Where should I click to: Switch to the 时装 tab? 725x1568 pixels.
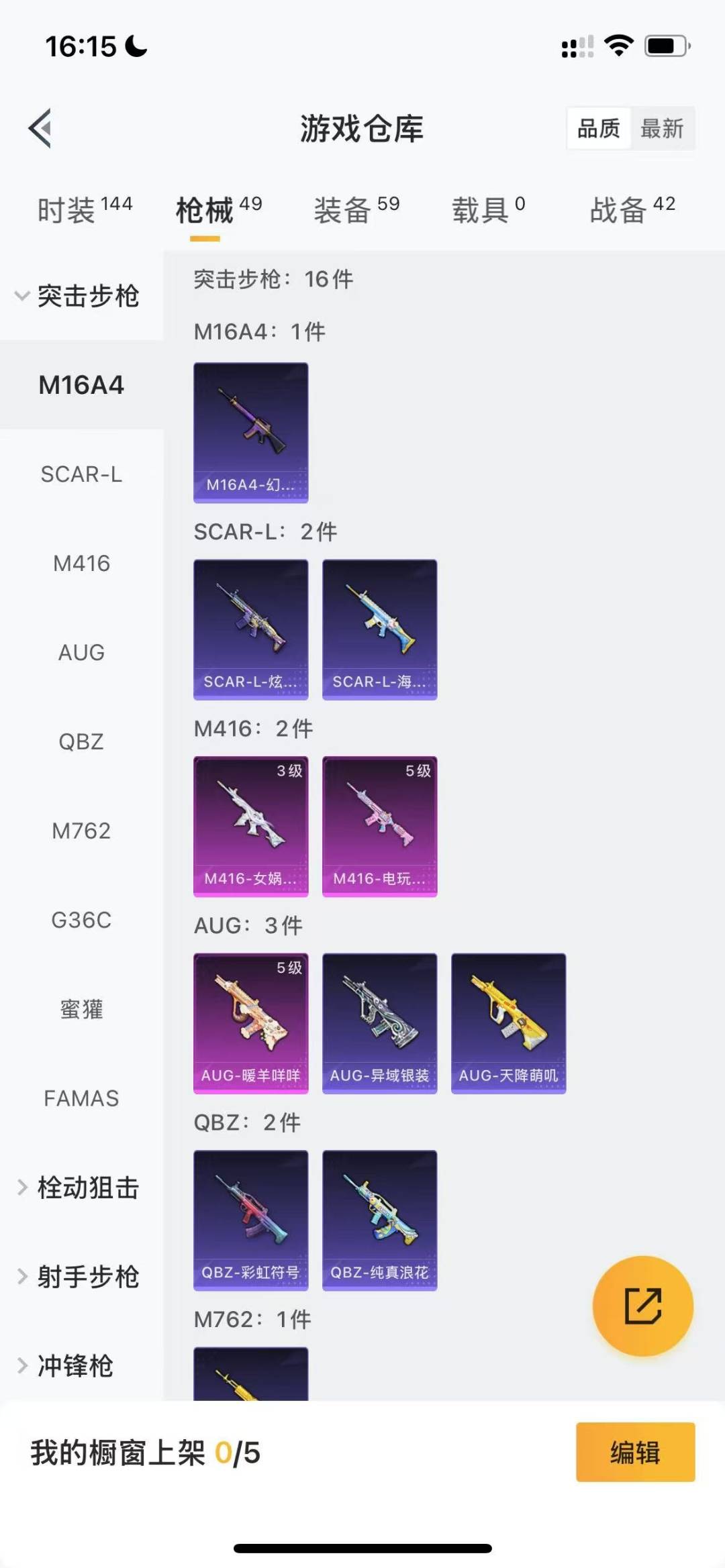pos(85,209)
